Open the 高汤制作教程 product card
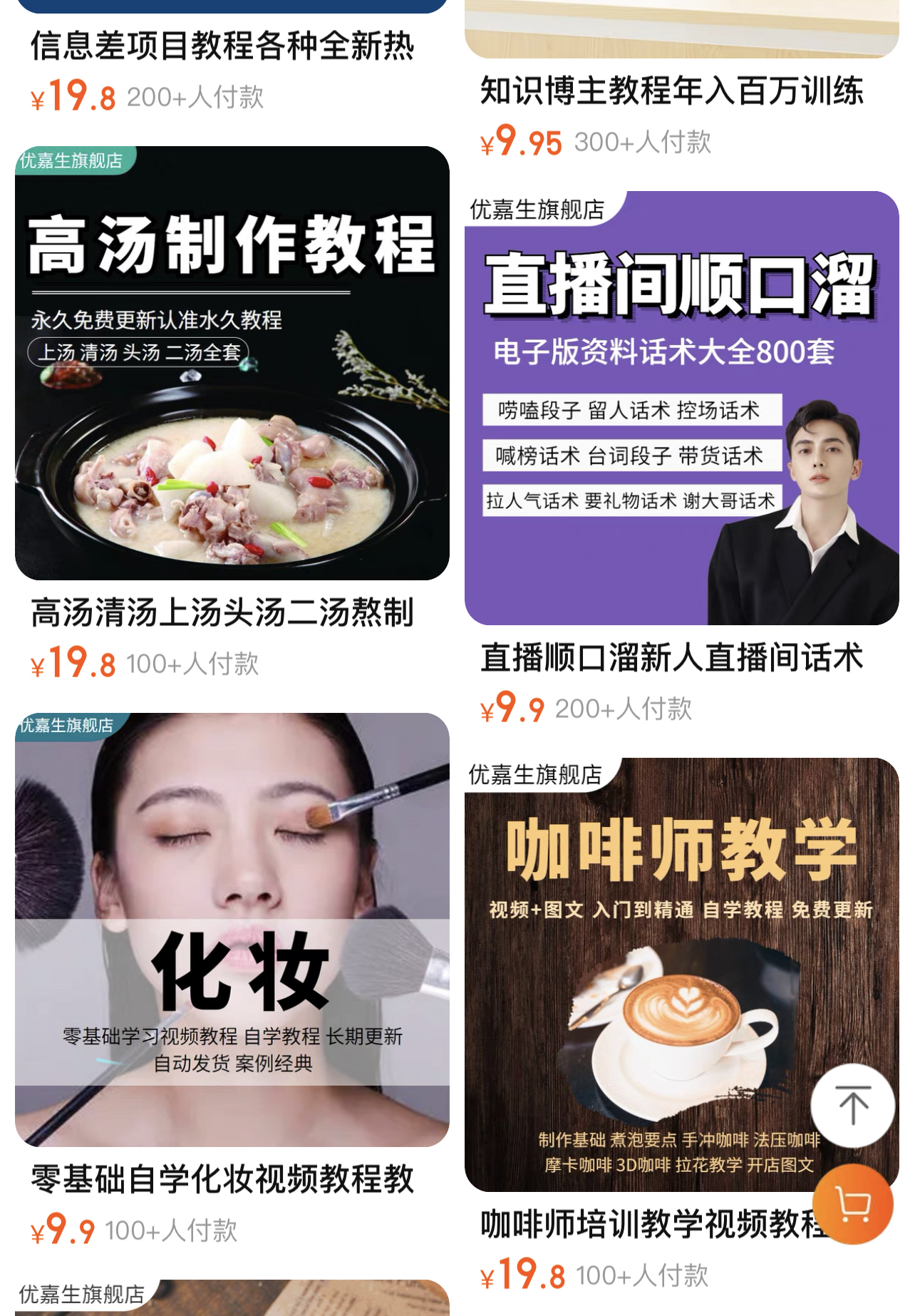 (232, 364)
